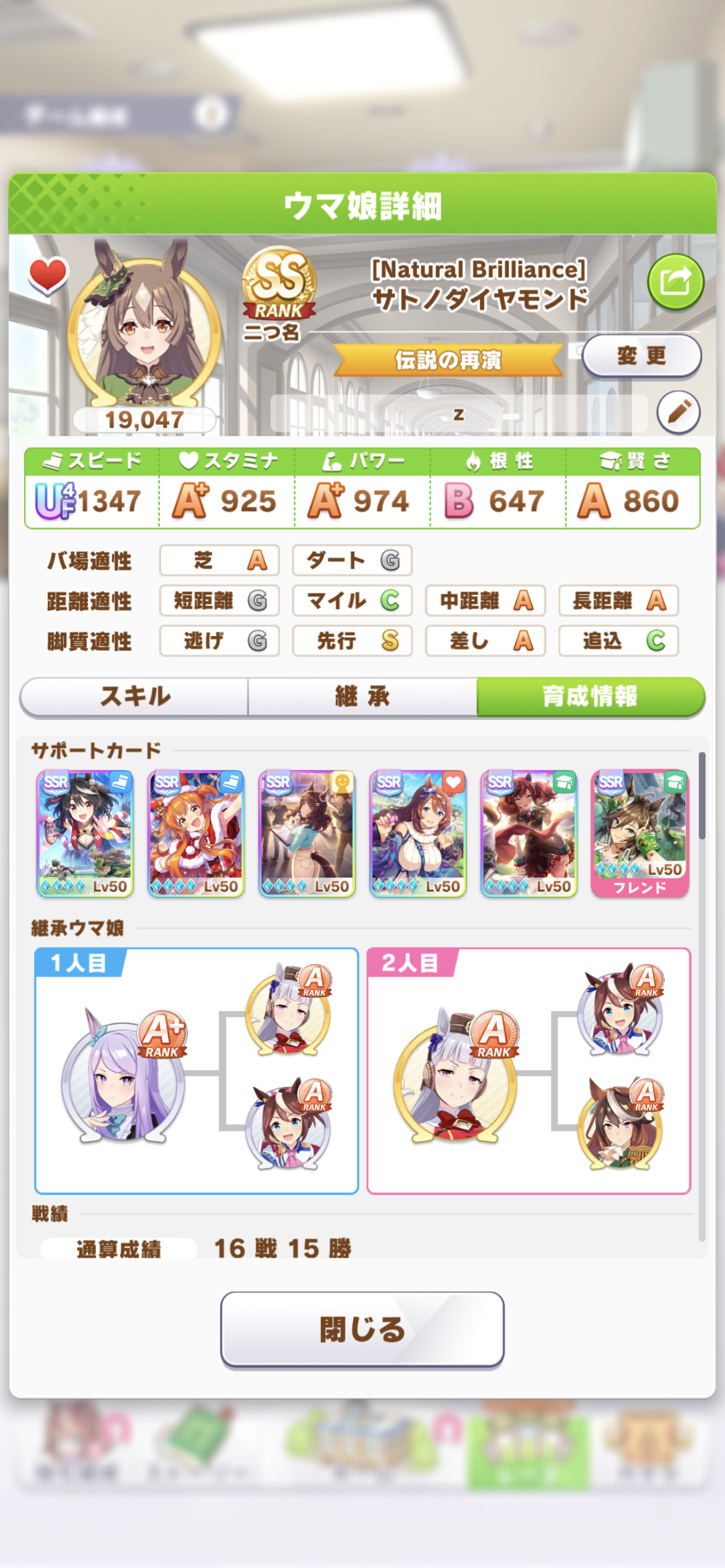725x1568 pixels.
Task: Toggle the red heart favorite icon
Action: [48, 275]
